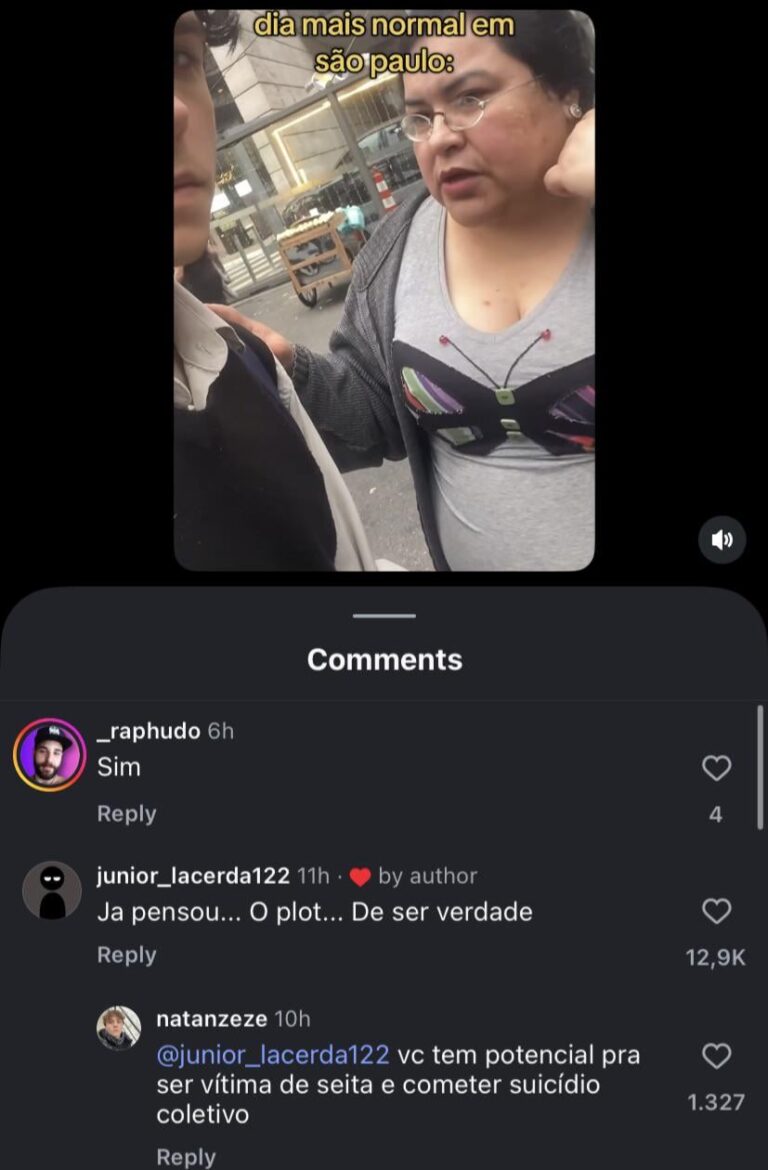Open natanzeze's profile avatar
Viewport: 768px width, 1170px height.
(118, 1028)
